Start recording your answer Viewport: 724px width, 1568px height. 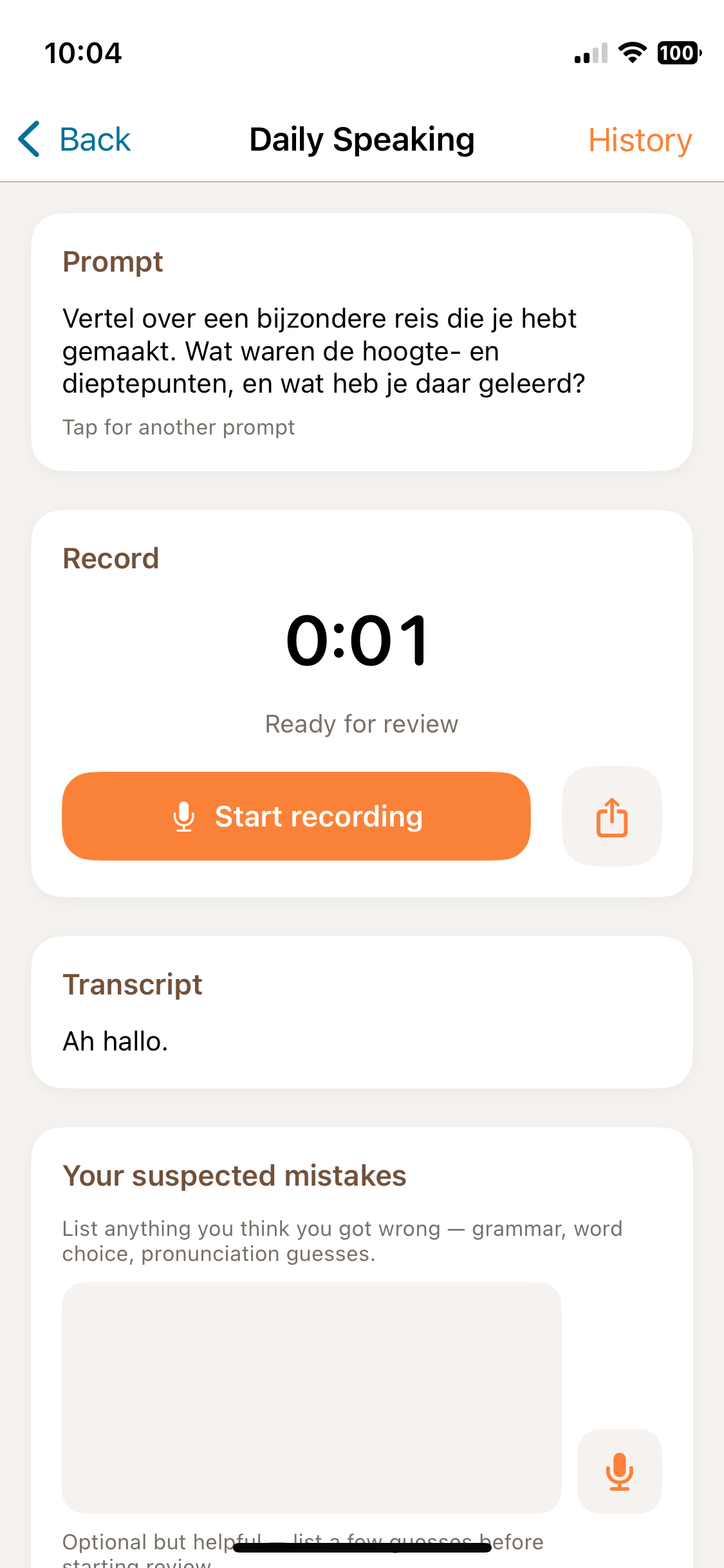pyautogui.click(x=296, y=816)
